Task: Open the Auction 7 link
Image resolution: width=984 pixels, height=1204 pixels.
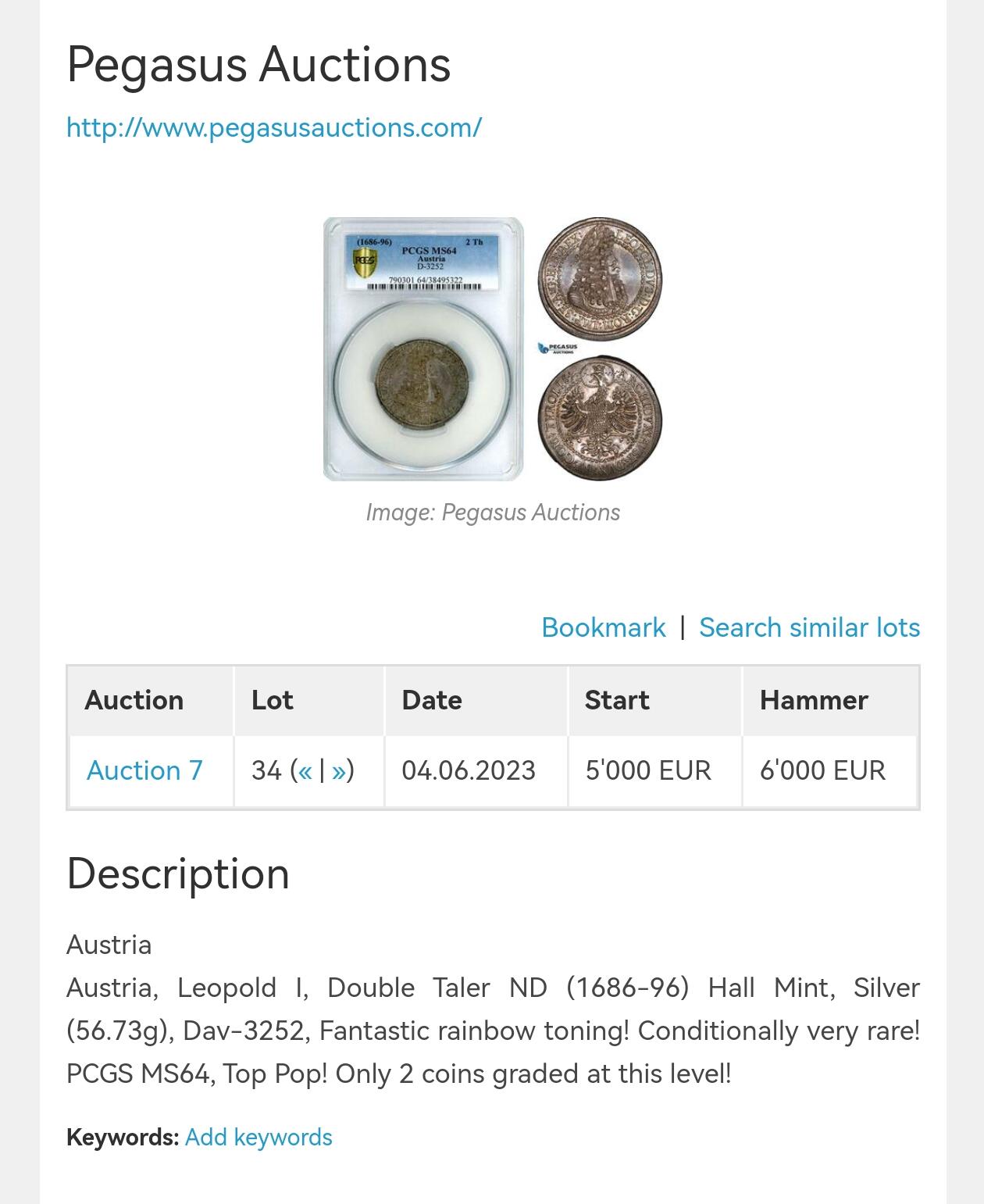Action: click(x=144, y=770)
